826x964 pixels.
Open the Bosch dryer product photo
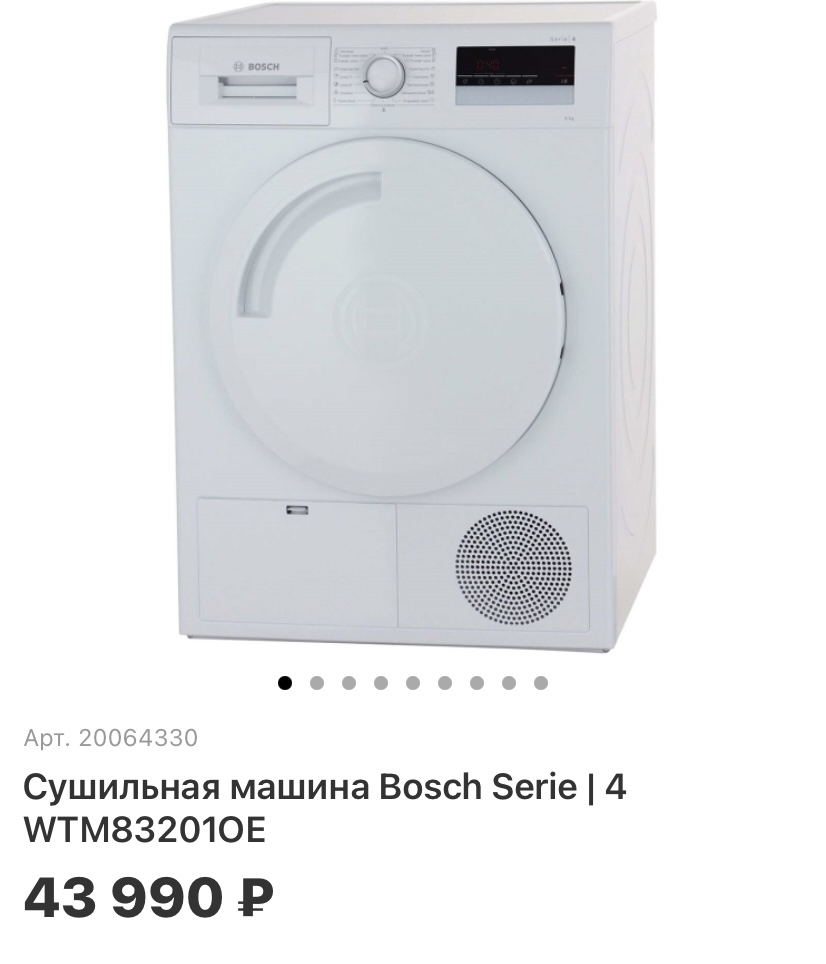(410, 330)
